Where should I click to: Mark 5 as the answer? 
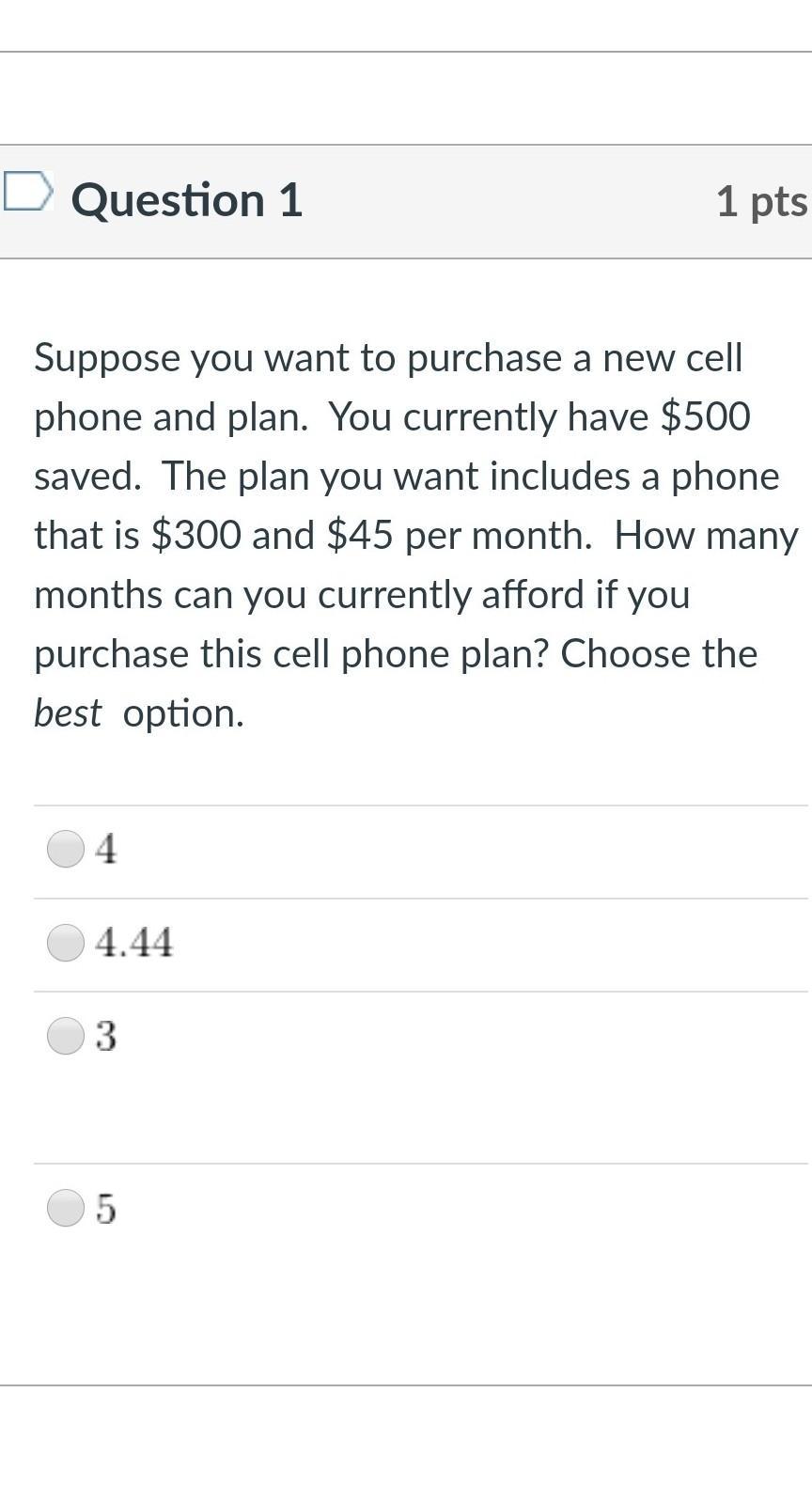[66, 1208]
